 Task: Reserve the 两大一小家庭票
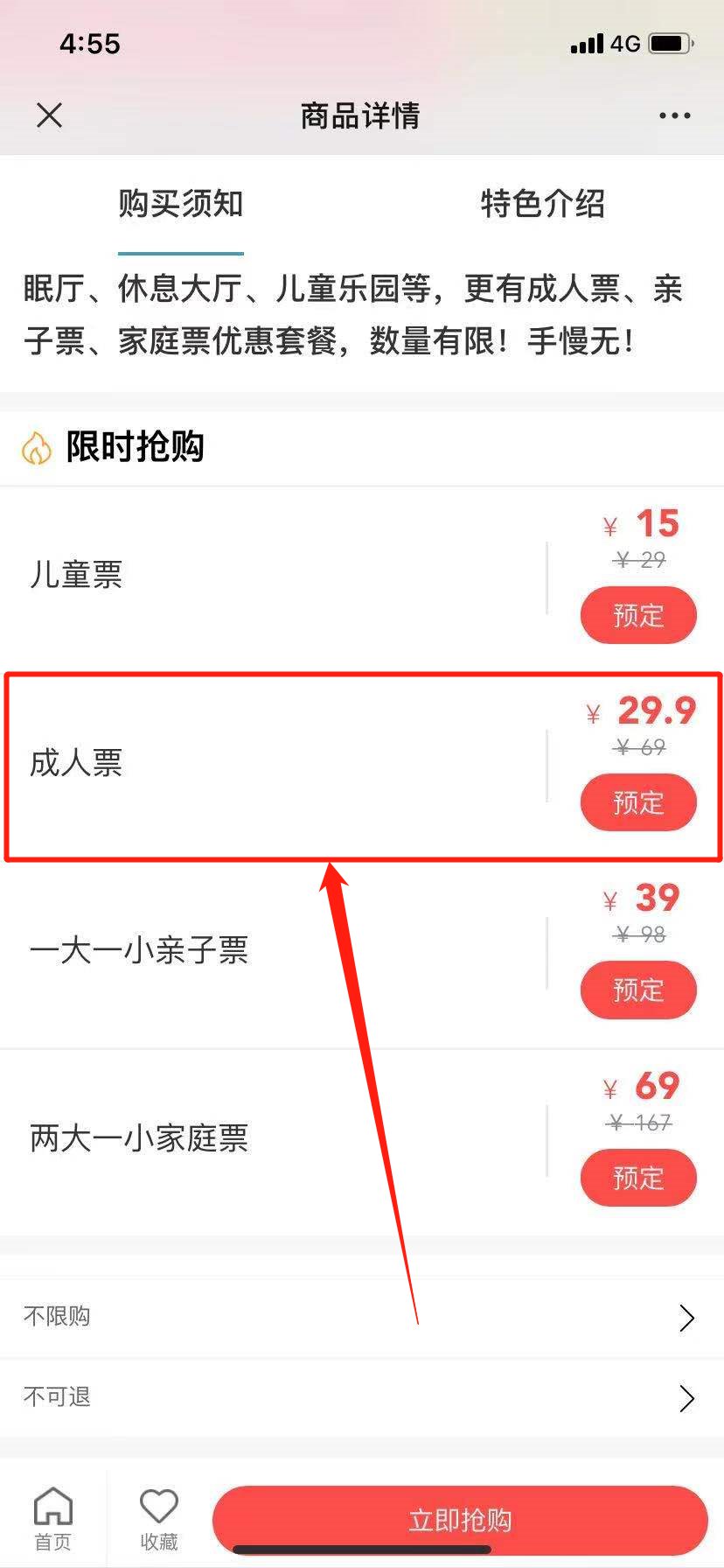[x=638, y=1178]
